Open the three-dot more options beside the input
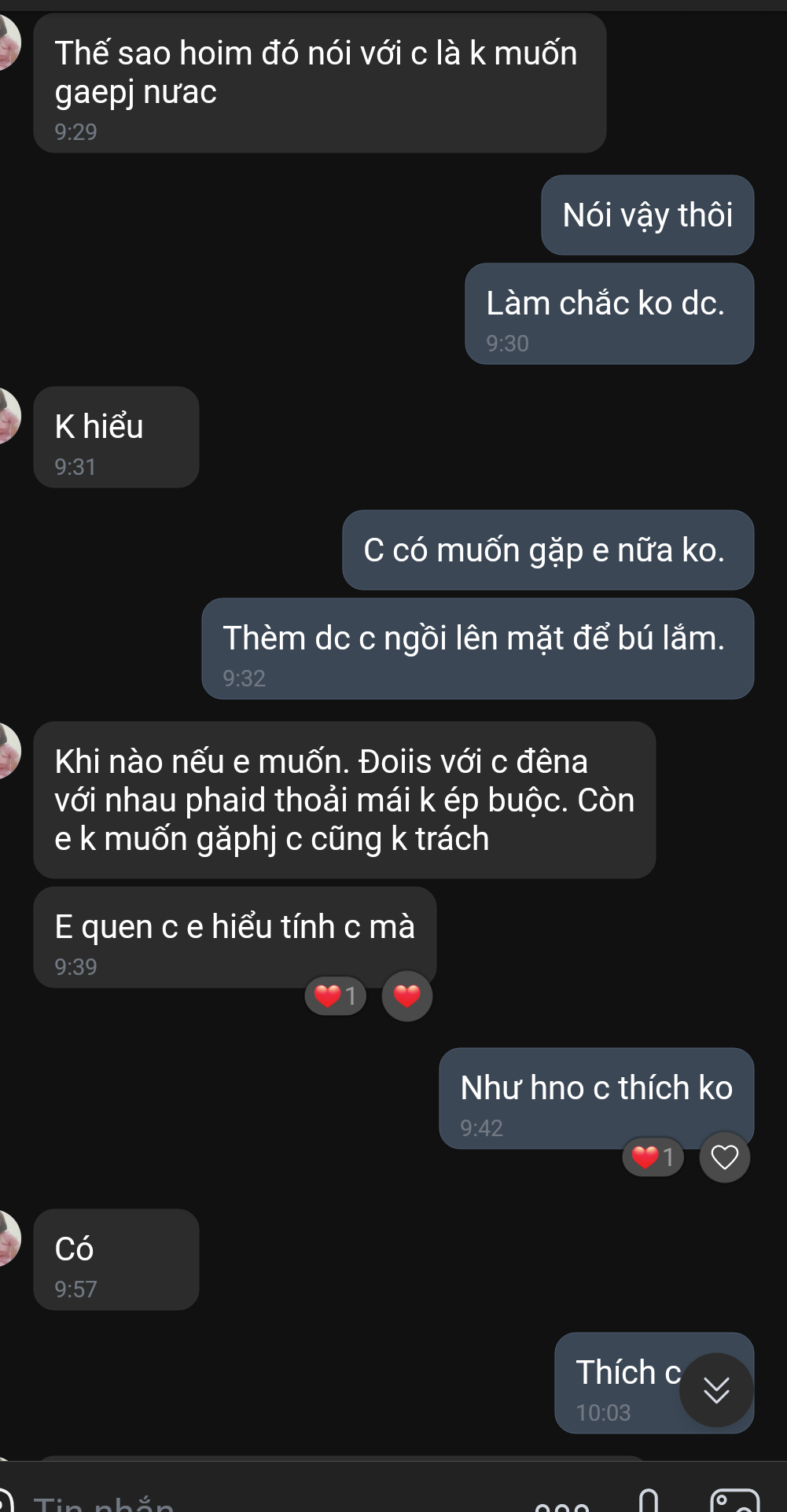 561,1503
